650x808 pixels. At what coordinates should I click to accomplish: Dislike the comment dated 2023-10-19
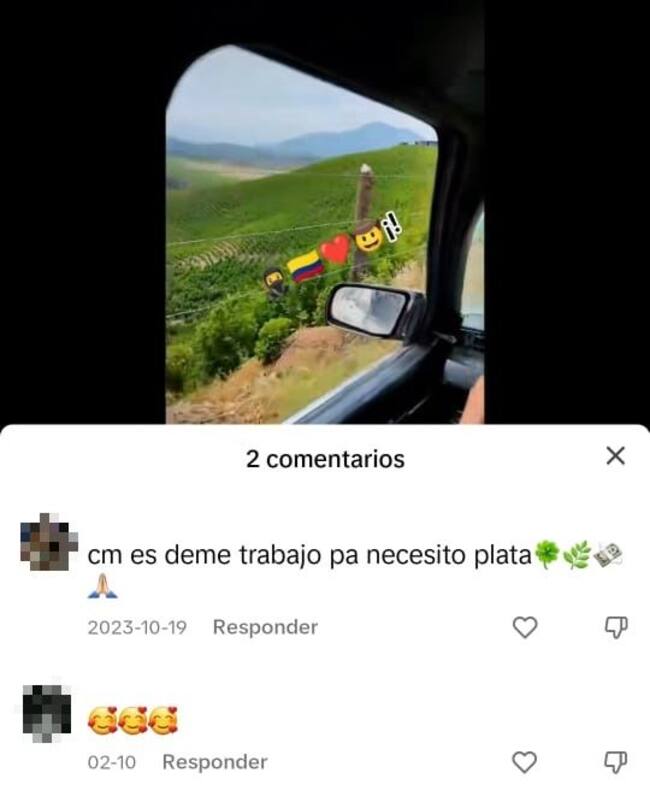(x=617, y=627)
